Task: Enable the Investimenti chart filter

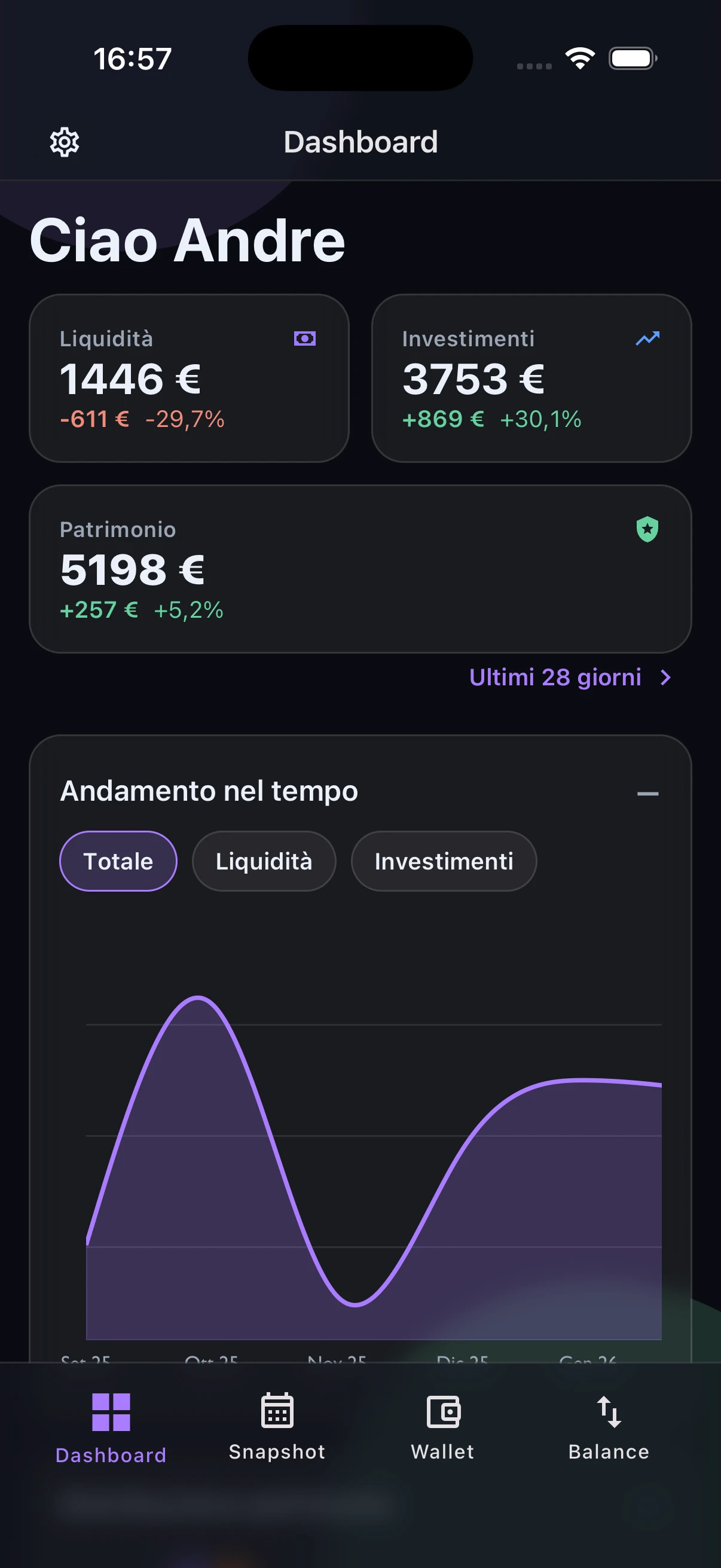Action: point(444,861)
